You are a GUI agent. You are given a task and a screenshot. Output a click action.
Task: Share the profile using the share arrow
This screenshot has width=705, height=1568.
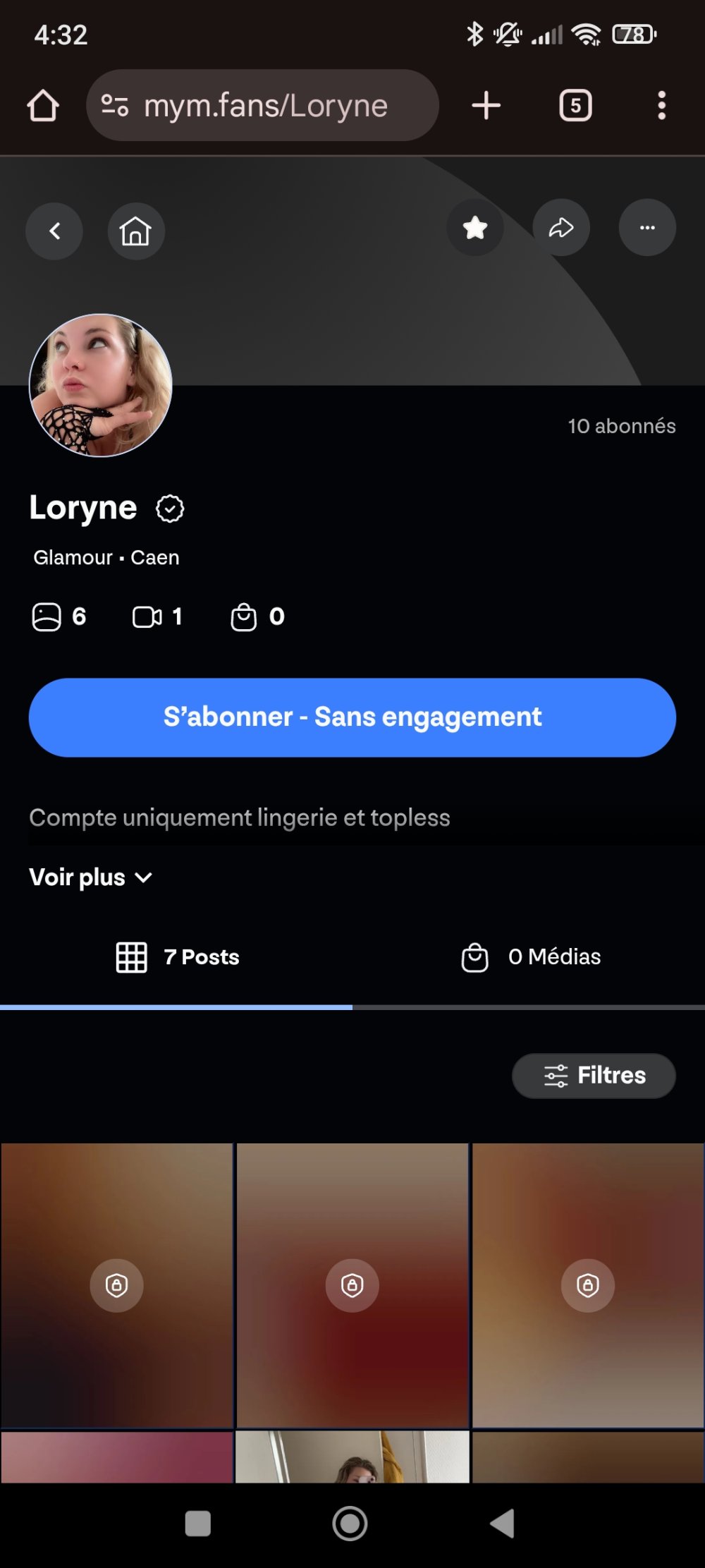[x=561, y=227]
